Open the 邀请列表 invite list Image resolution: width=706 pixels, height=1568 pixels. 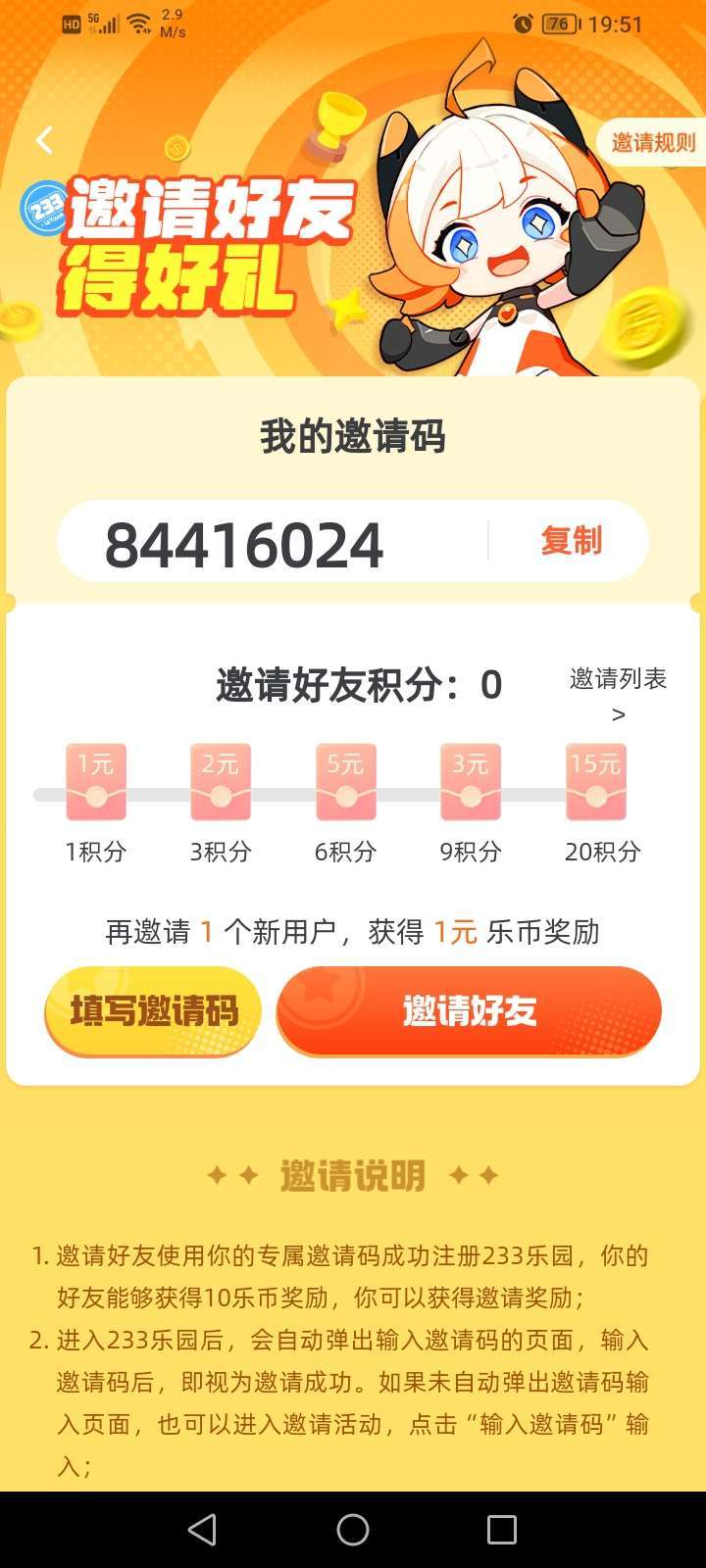618,695
